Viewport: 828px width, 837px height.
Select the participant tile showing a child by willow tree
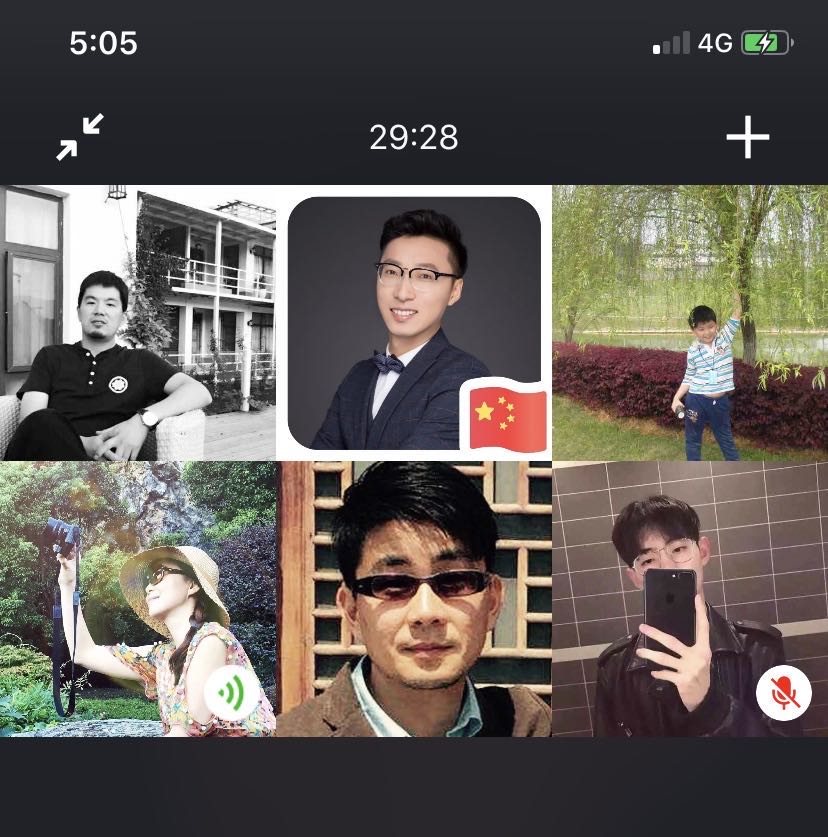(690, 322)
